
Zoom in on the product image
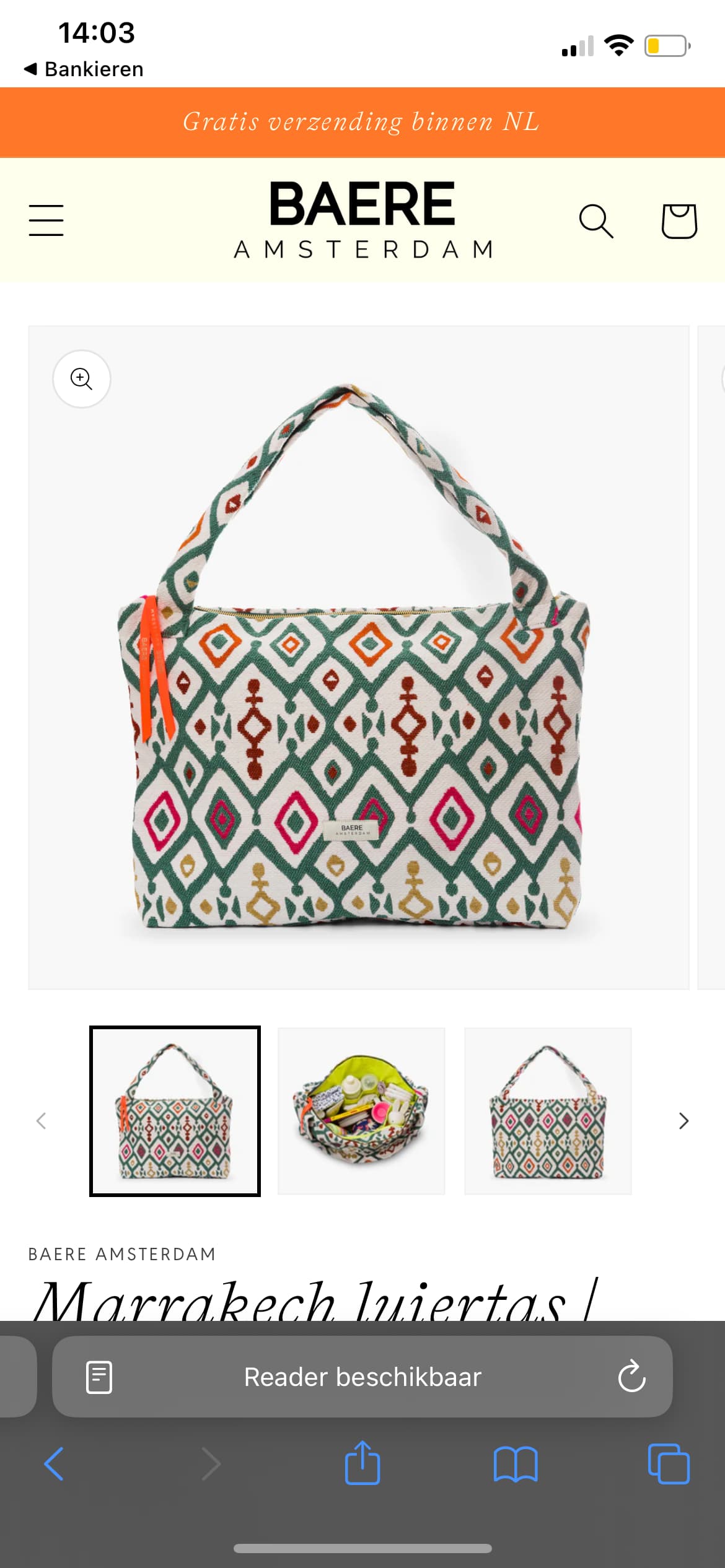click(x=82, y=378)
